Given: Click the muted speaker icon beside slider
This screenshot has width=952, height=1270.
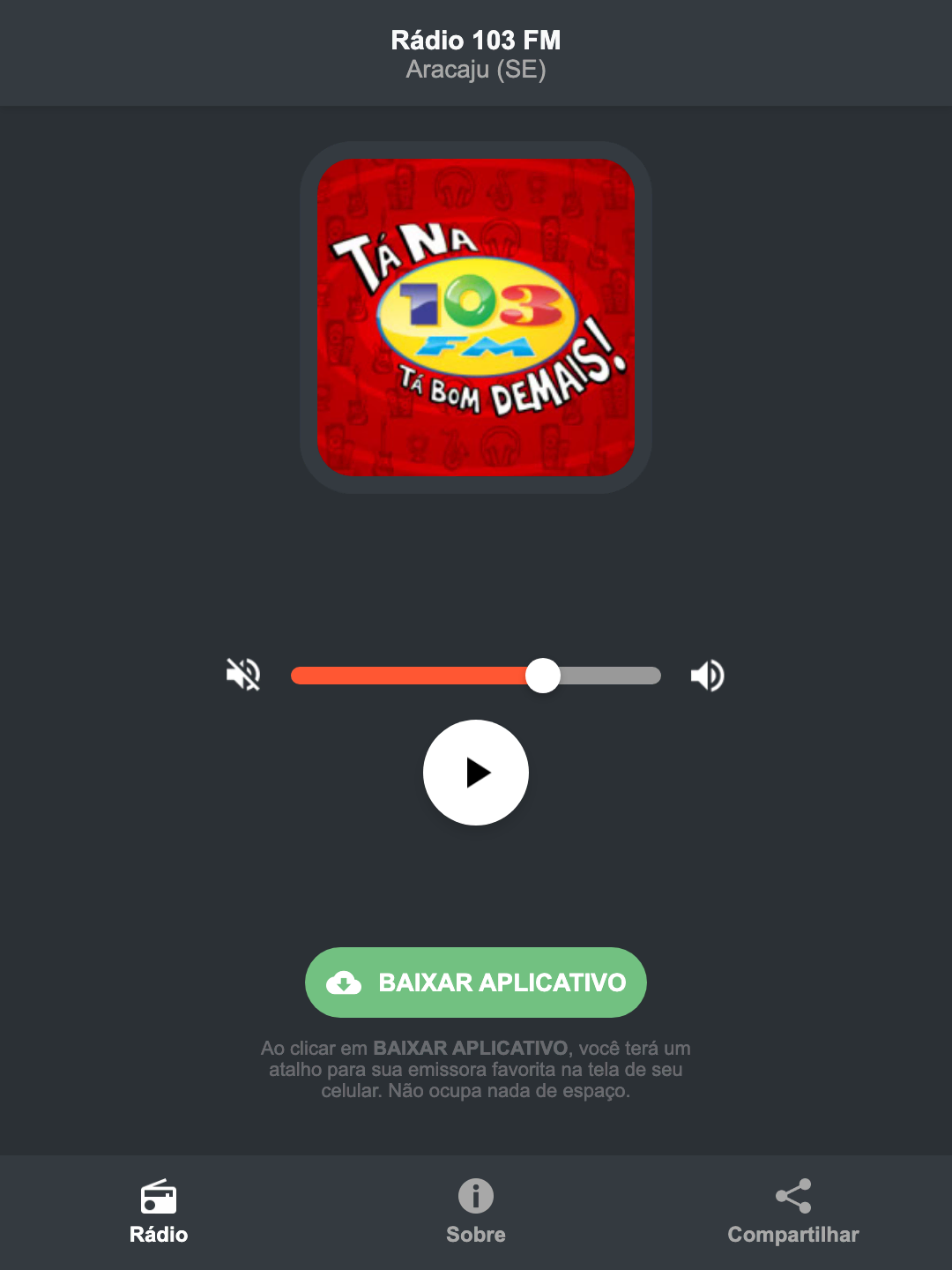Looking at the screenshot, I should (244, 675).
